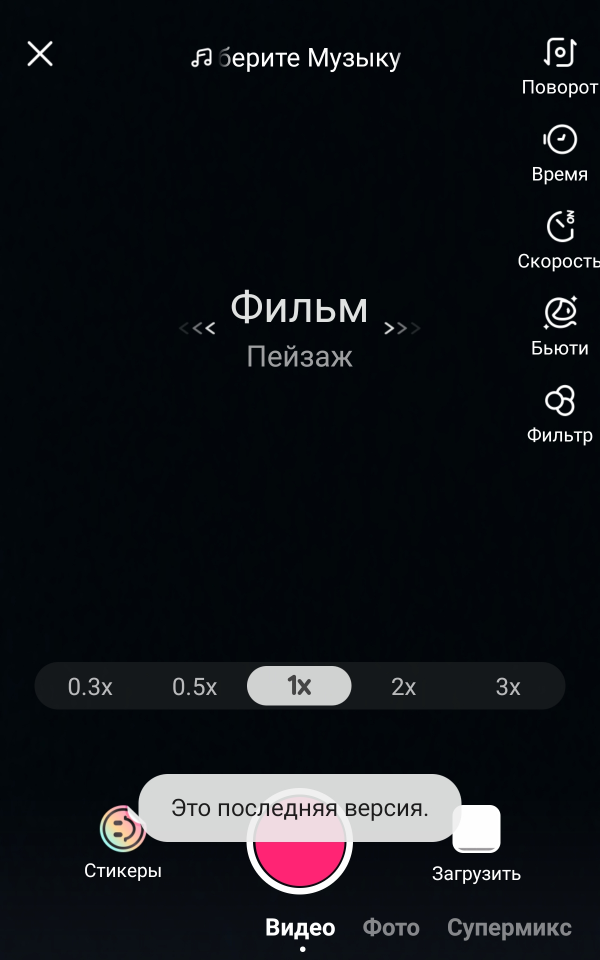Viewport: 600px width, 960px height.
Task: Open the music selection
Action: pyautogui.click(x=297, y=58)
